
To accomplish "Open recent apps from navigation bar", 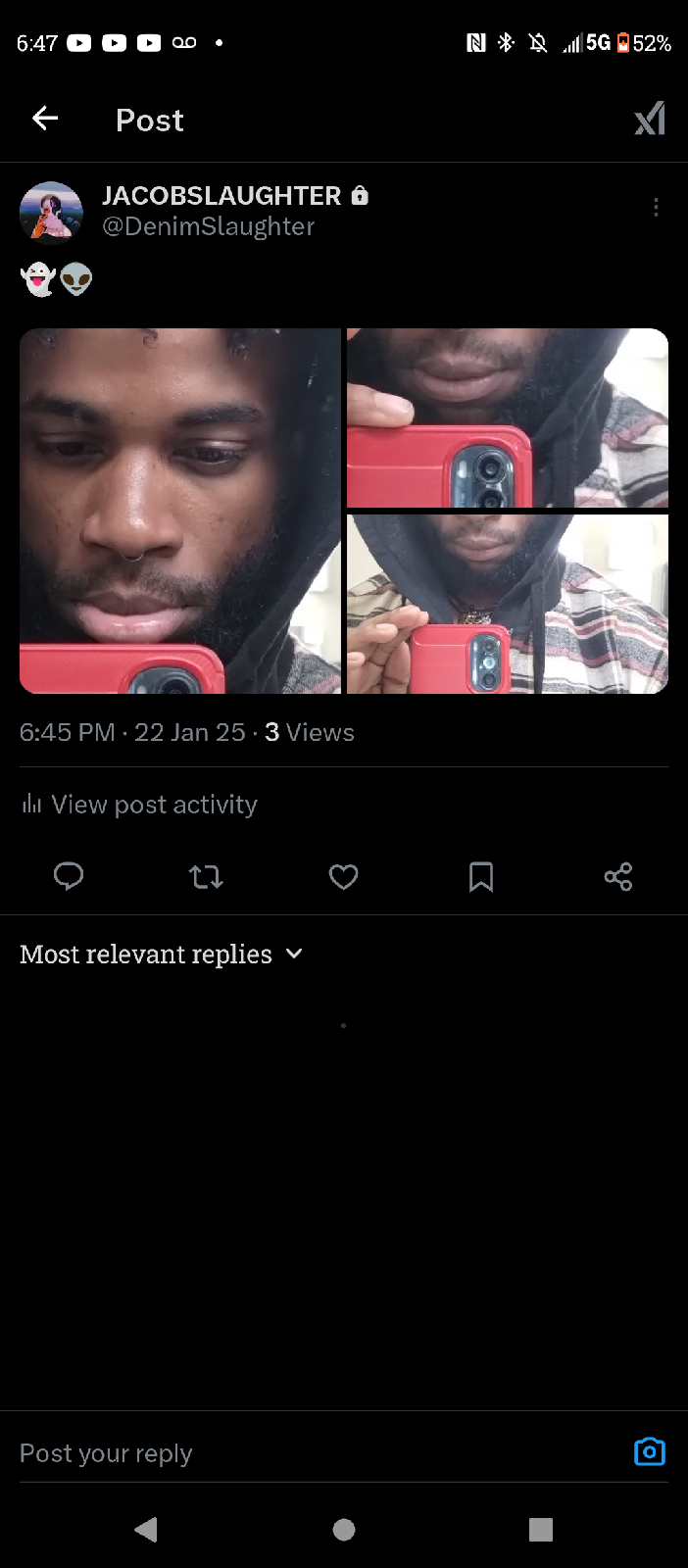I will (x=541, y=1529).
